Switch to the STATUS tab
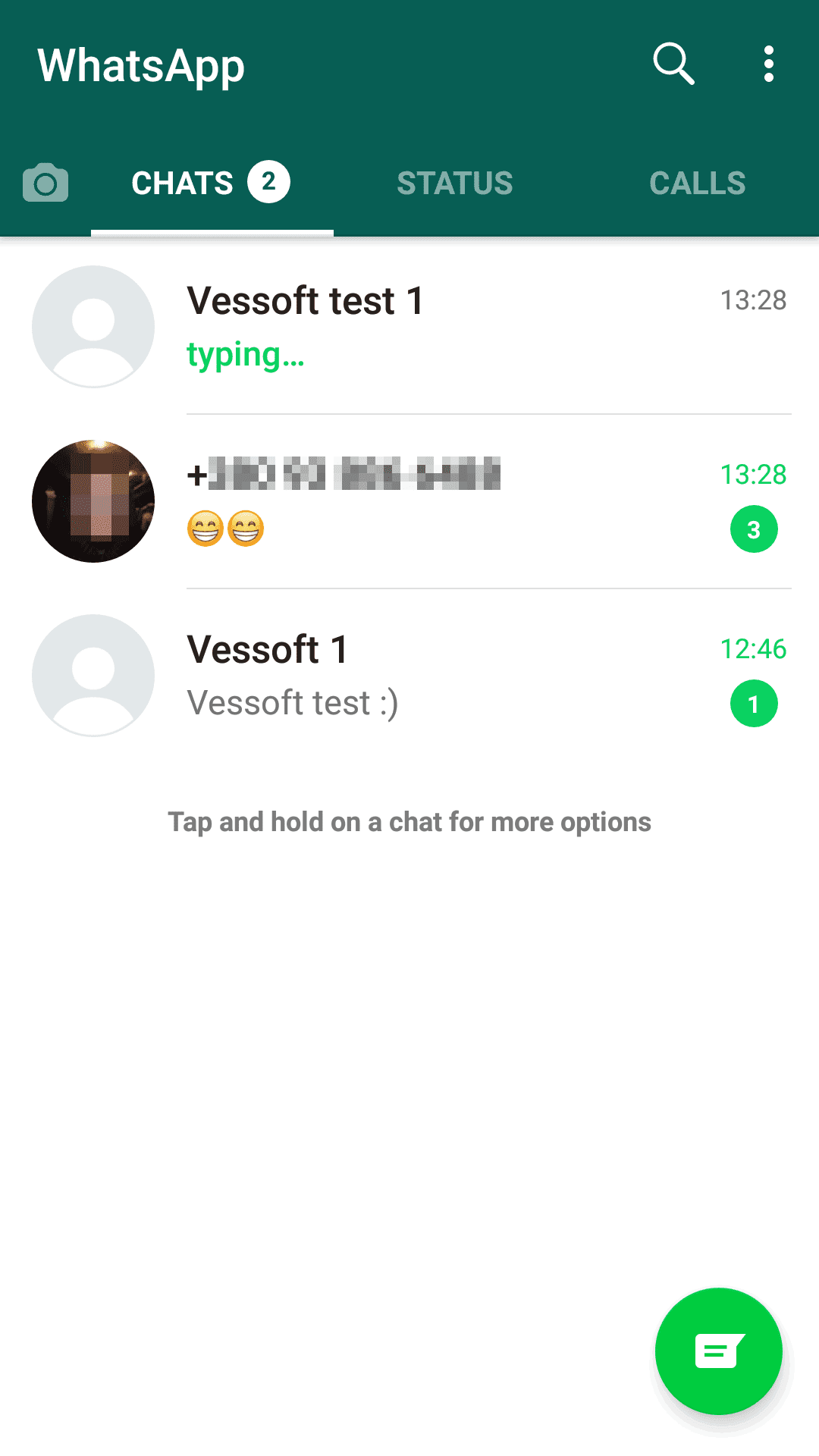 pyautogui.click(x=455, y=183)
